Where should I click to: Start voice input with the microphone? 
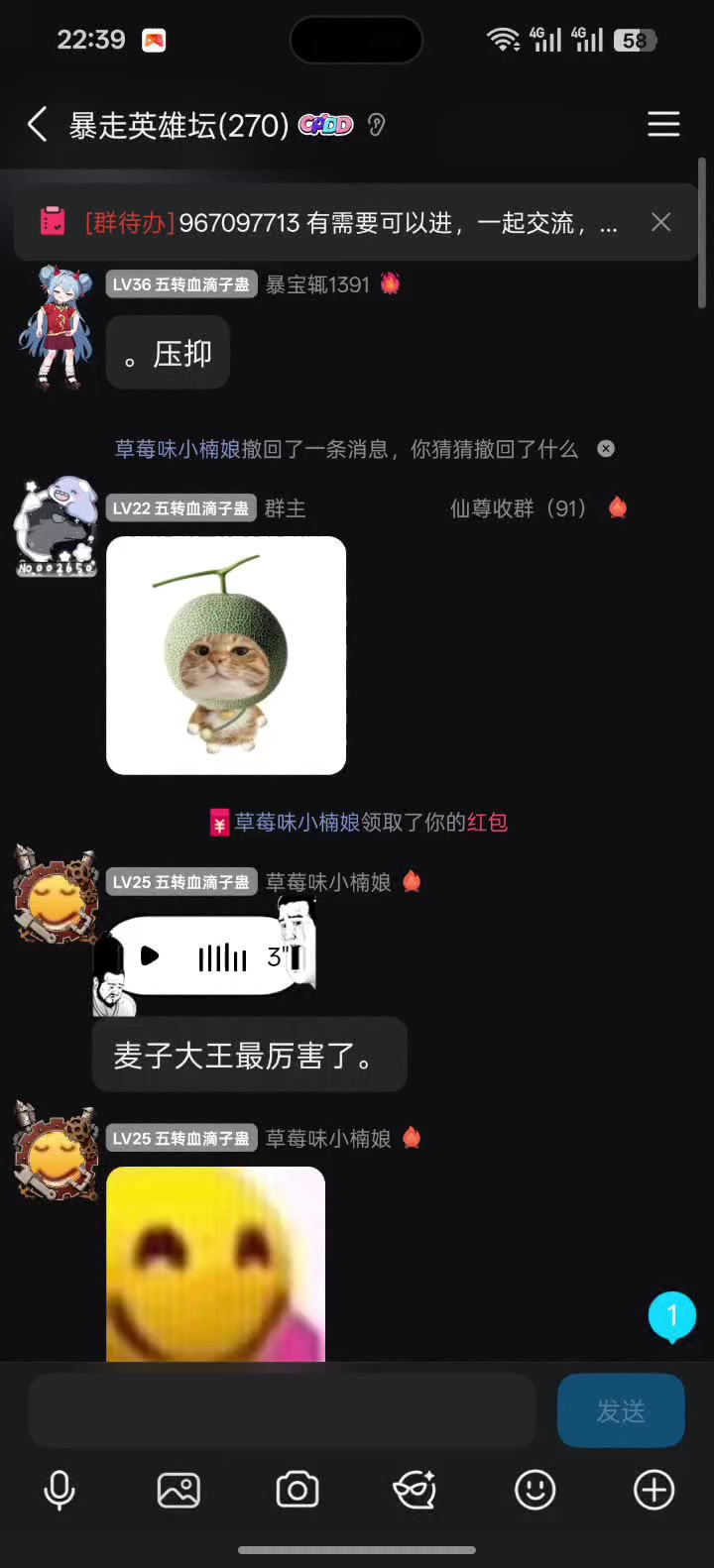pos(59,1490)
